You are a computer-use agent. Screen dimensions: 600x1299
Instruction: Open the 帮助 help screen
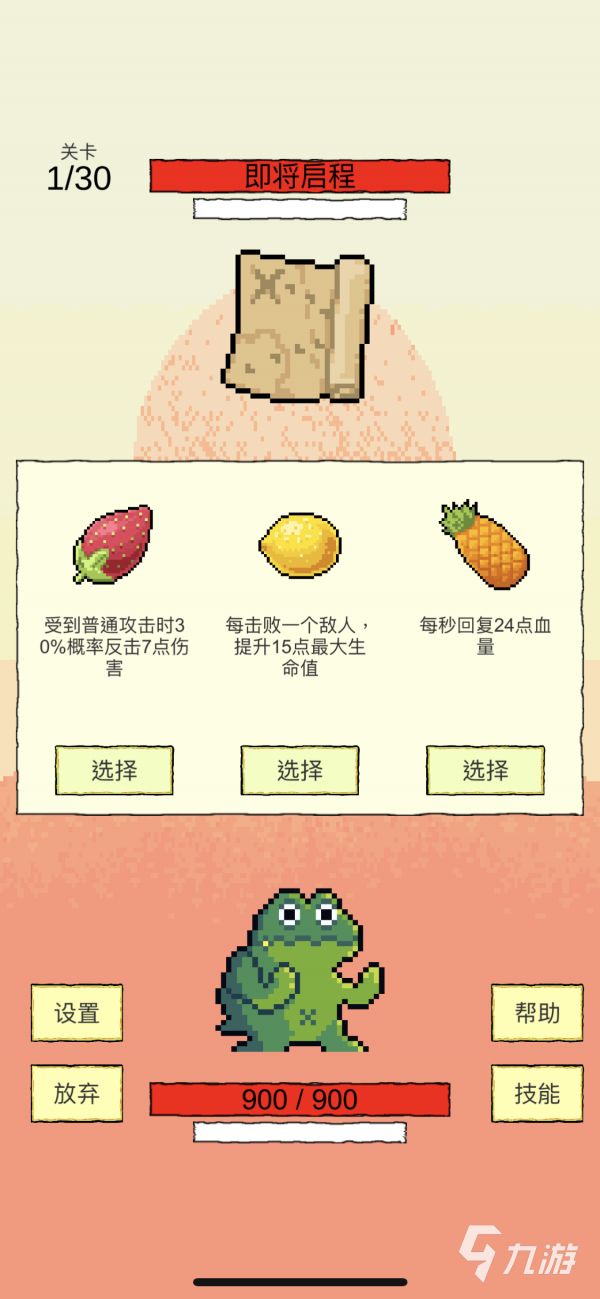(x=537, y=1013)
